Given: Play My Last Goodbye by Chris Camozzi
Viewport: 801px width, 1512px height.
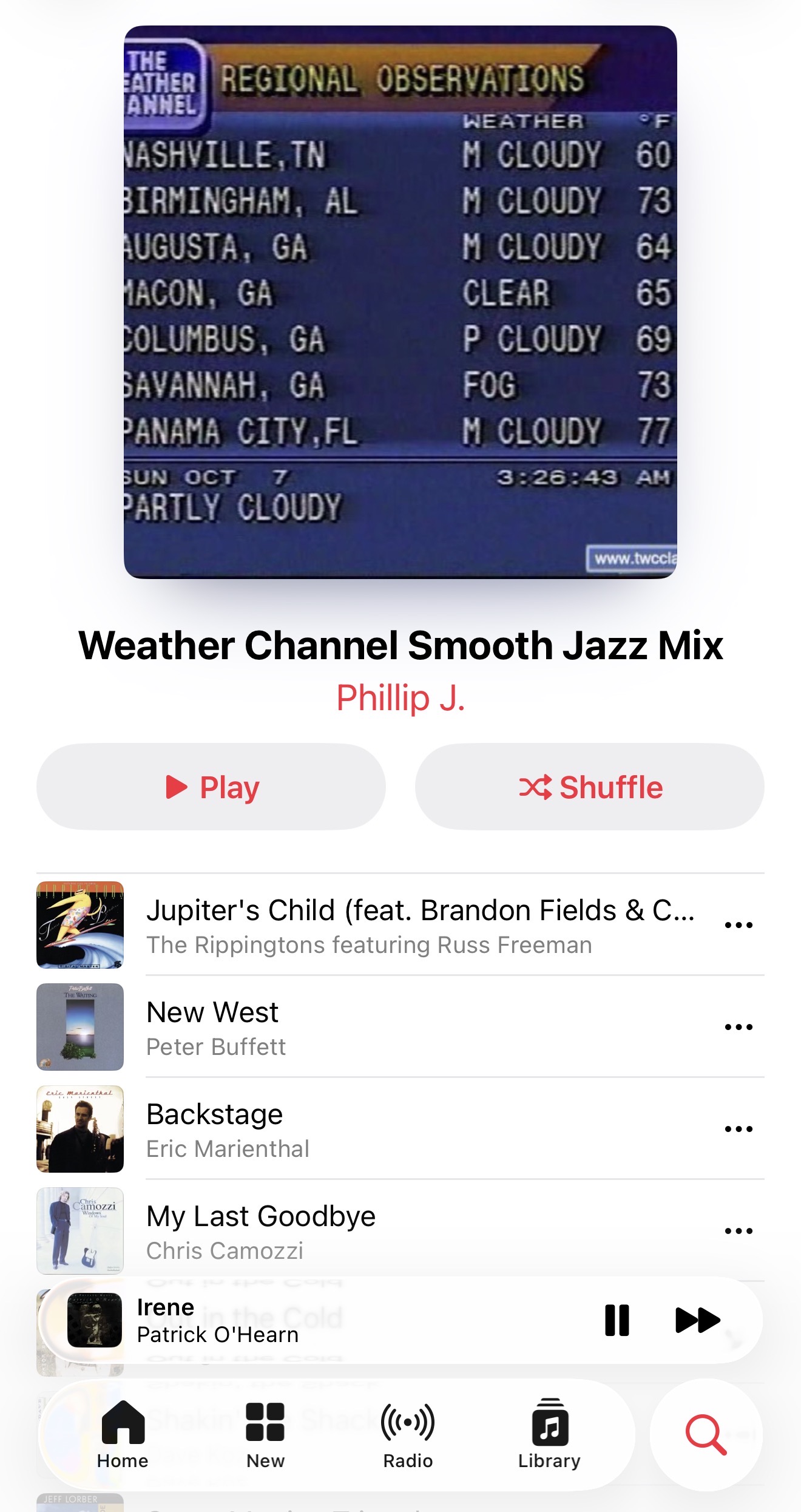Looking at the screenshot, I should click(420, 1231).
